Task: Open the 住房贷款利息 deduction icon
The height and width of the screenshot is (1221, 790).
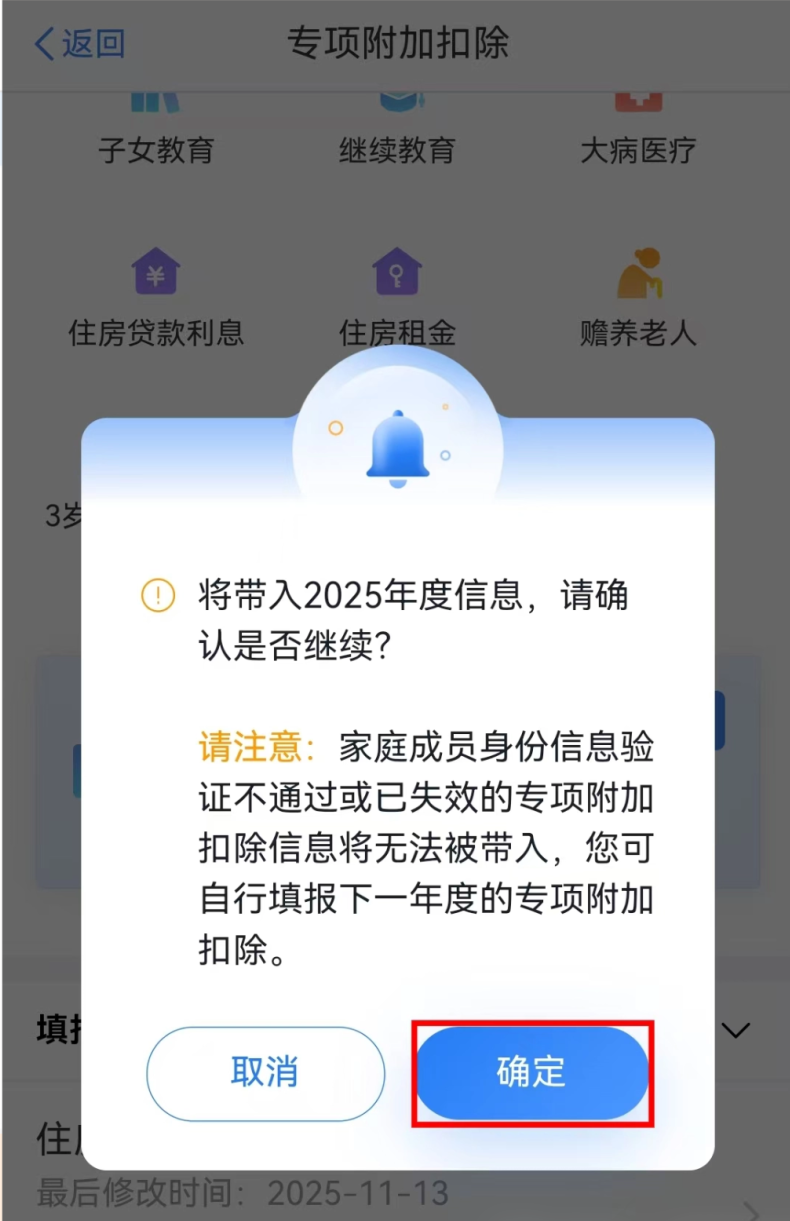Action: click(x=155, y=270)
